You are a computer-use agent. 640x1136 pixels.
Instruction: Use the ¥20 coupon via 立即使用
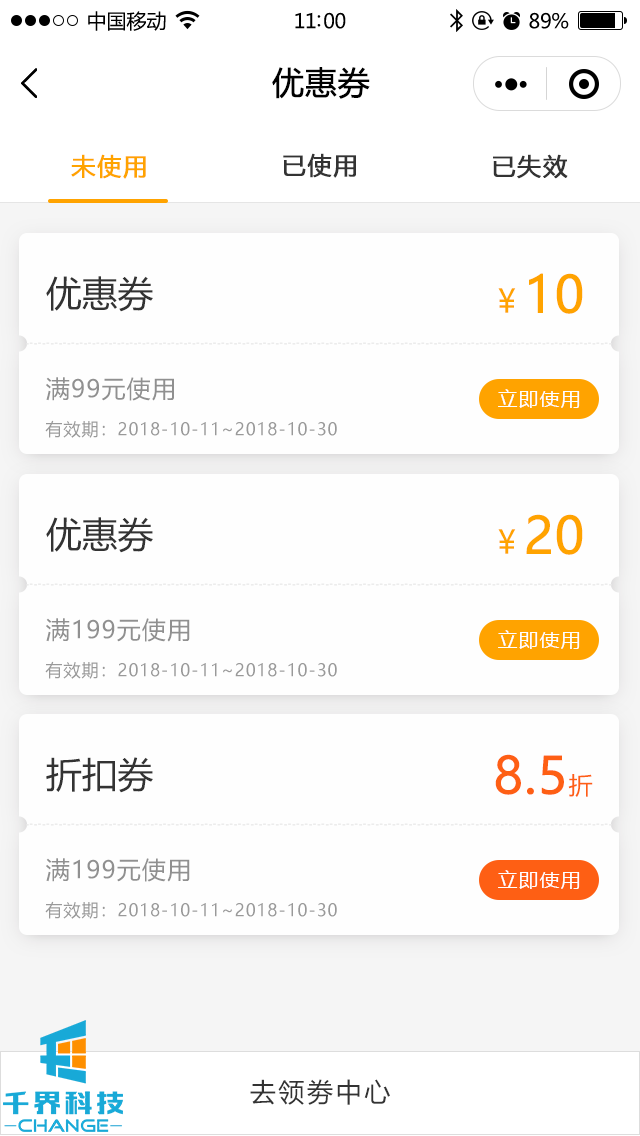[x=539, y=640]
